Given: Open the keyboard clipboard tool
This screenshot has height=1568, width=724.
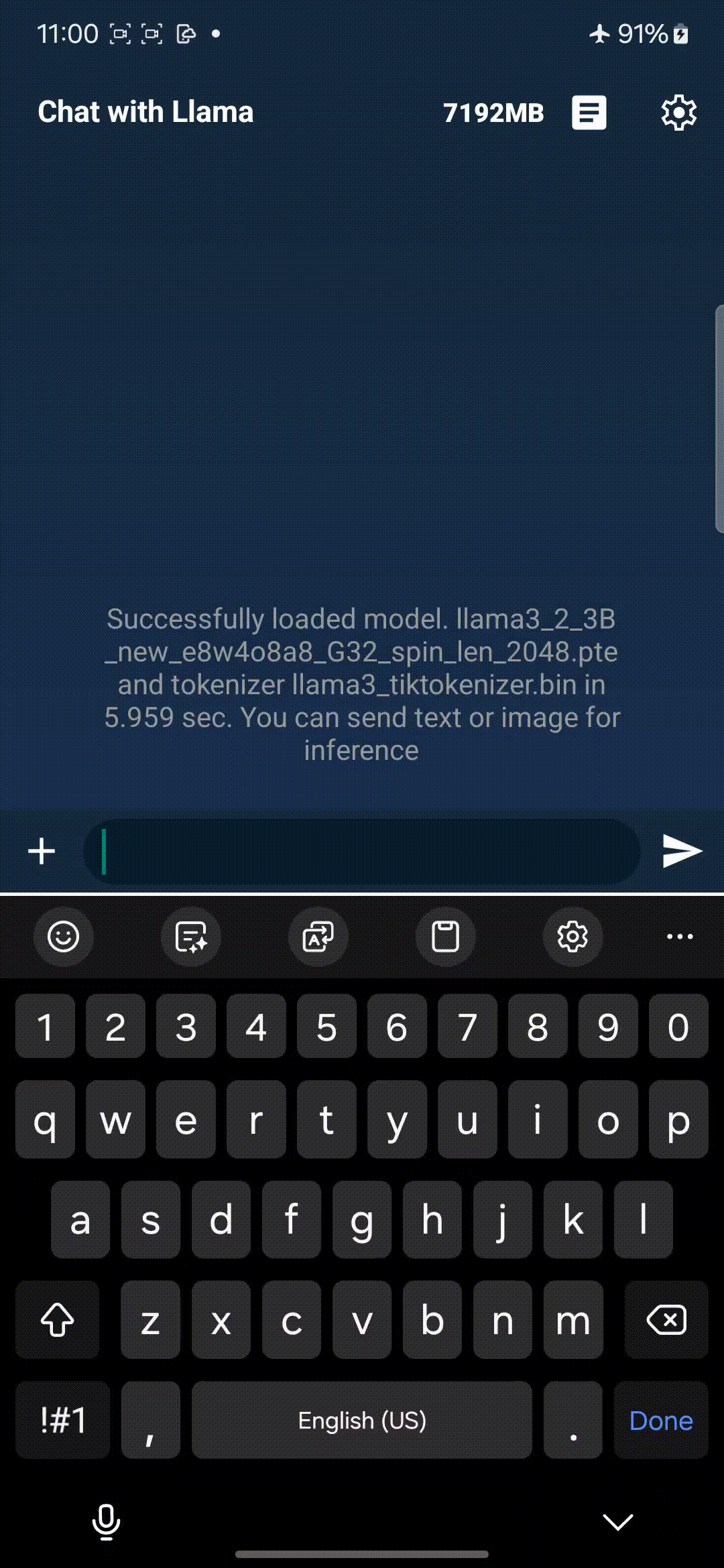Looking at the screenshot, I should [x=445, y=936].
